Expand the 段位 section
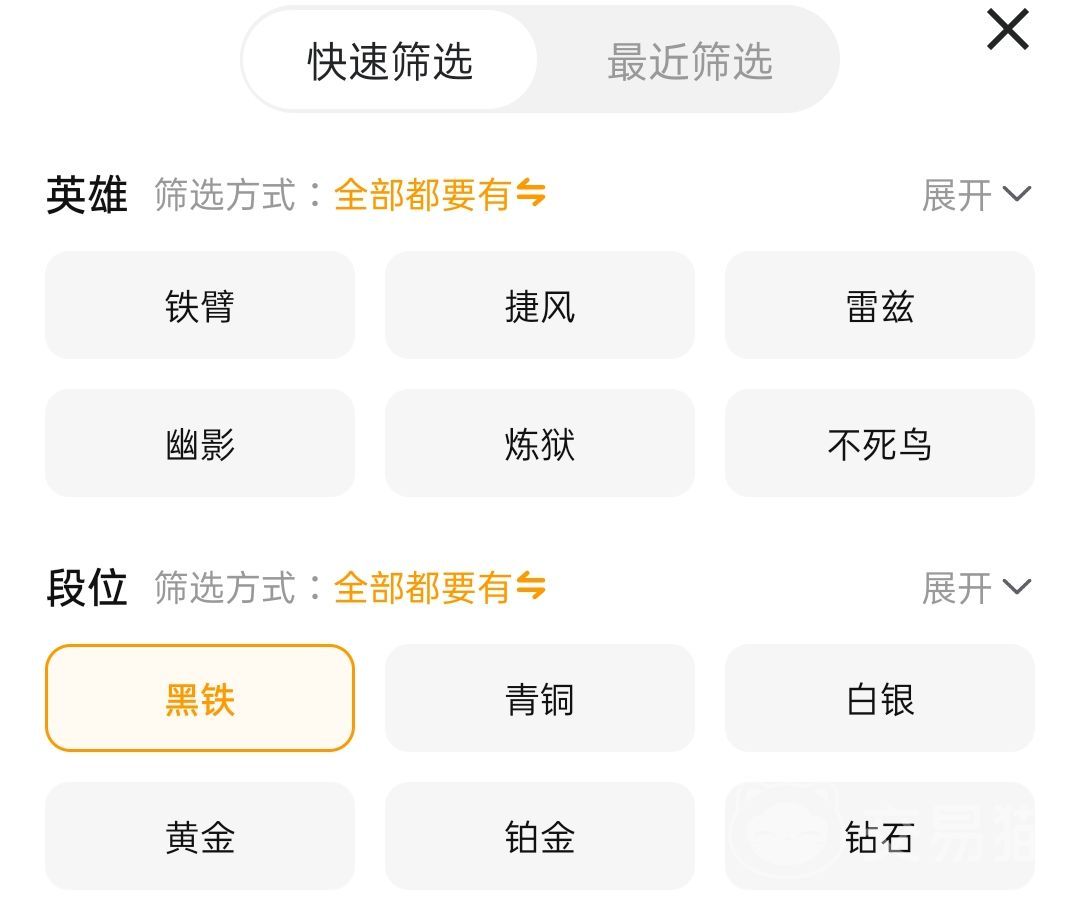This screenshot has width=1080, height=899. [976, 588]
